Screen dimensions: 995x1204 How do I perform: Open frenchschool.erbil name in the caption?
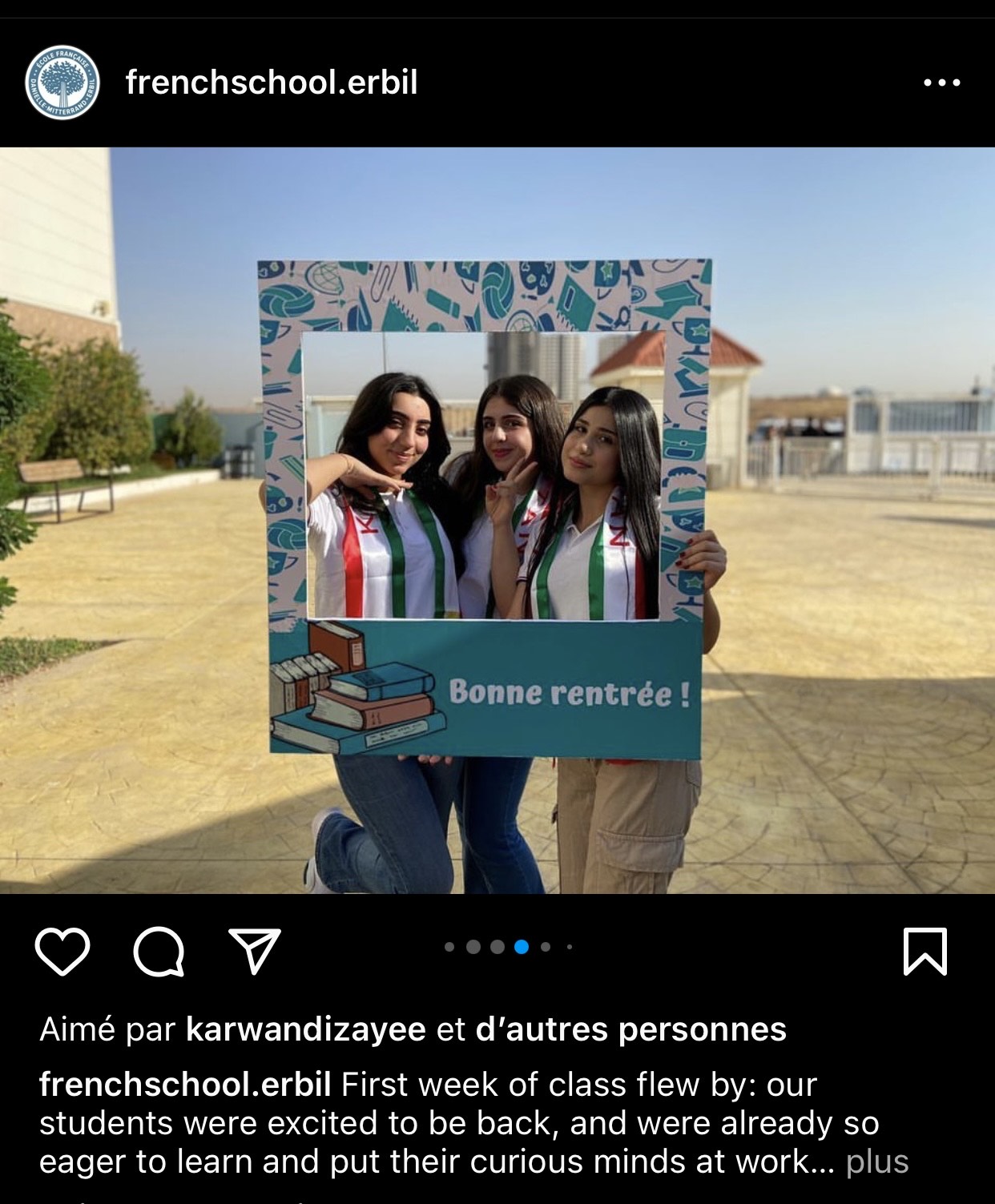tap(185, 1085)
